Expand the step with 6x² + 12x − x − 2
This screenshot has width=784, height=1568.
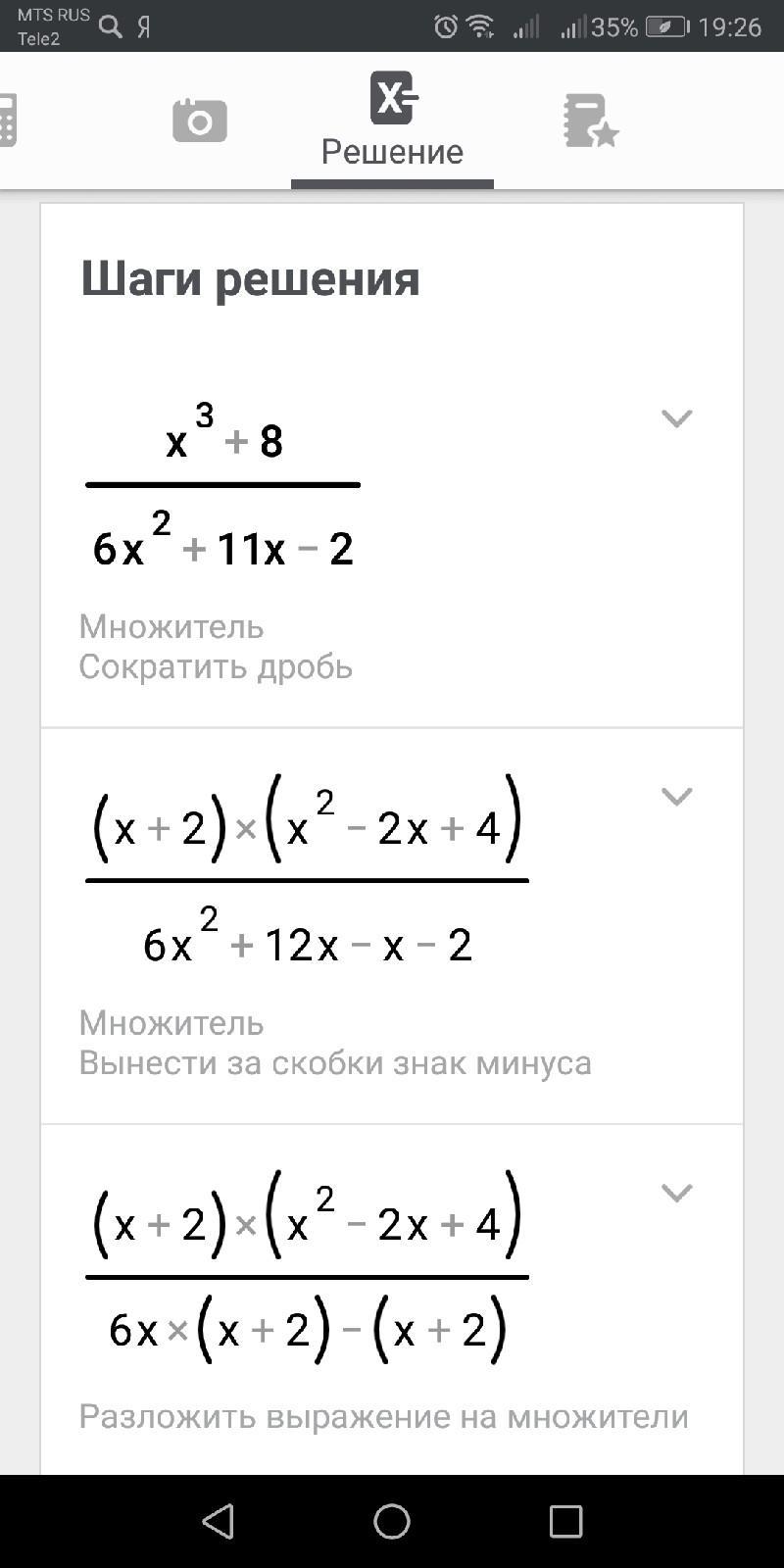click(677, 797)
